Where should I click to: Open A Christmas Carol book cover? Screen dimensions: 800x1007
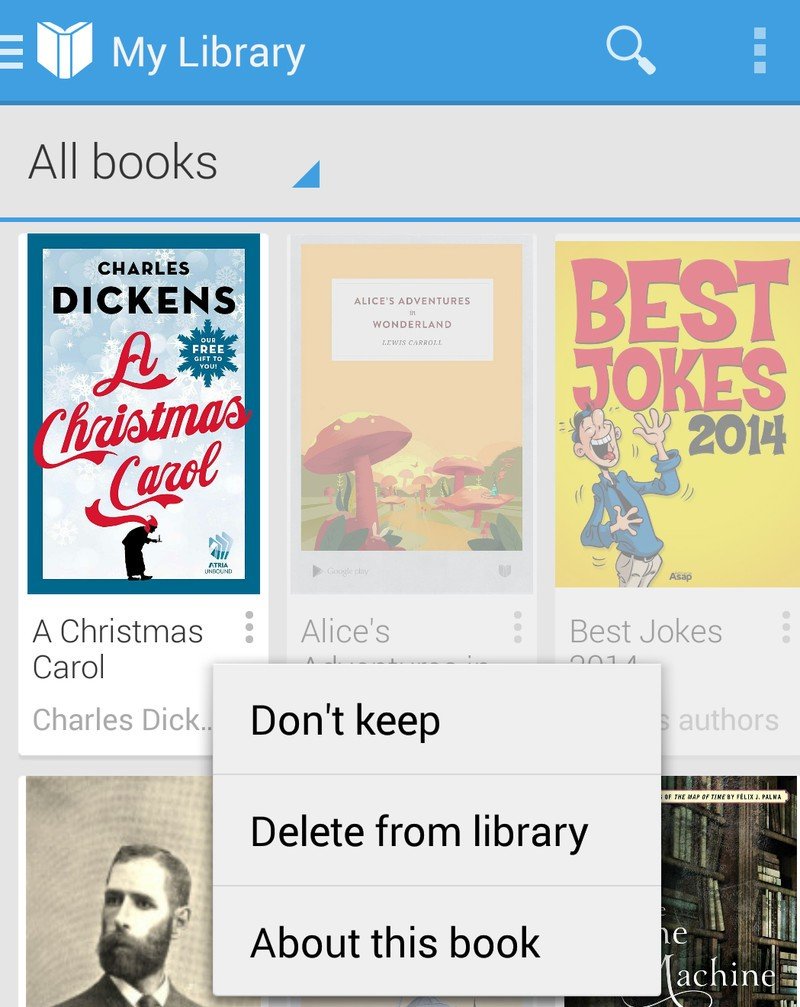(x=143, y=414)
